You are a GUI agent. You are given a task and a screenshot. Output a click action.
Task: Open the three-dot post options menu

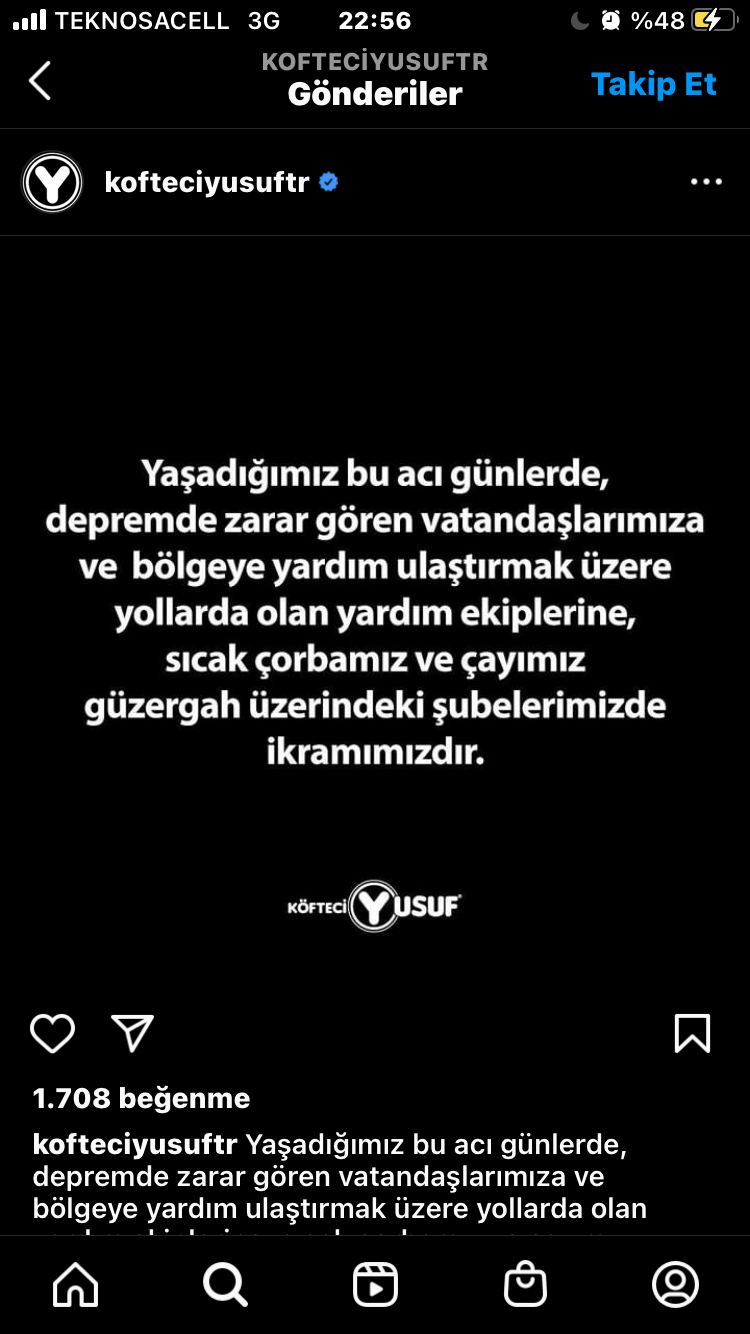pyautogui.click(x=706, y=182)
